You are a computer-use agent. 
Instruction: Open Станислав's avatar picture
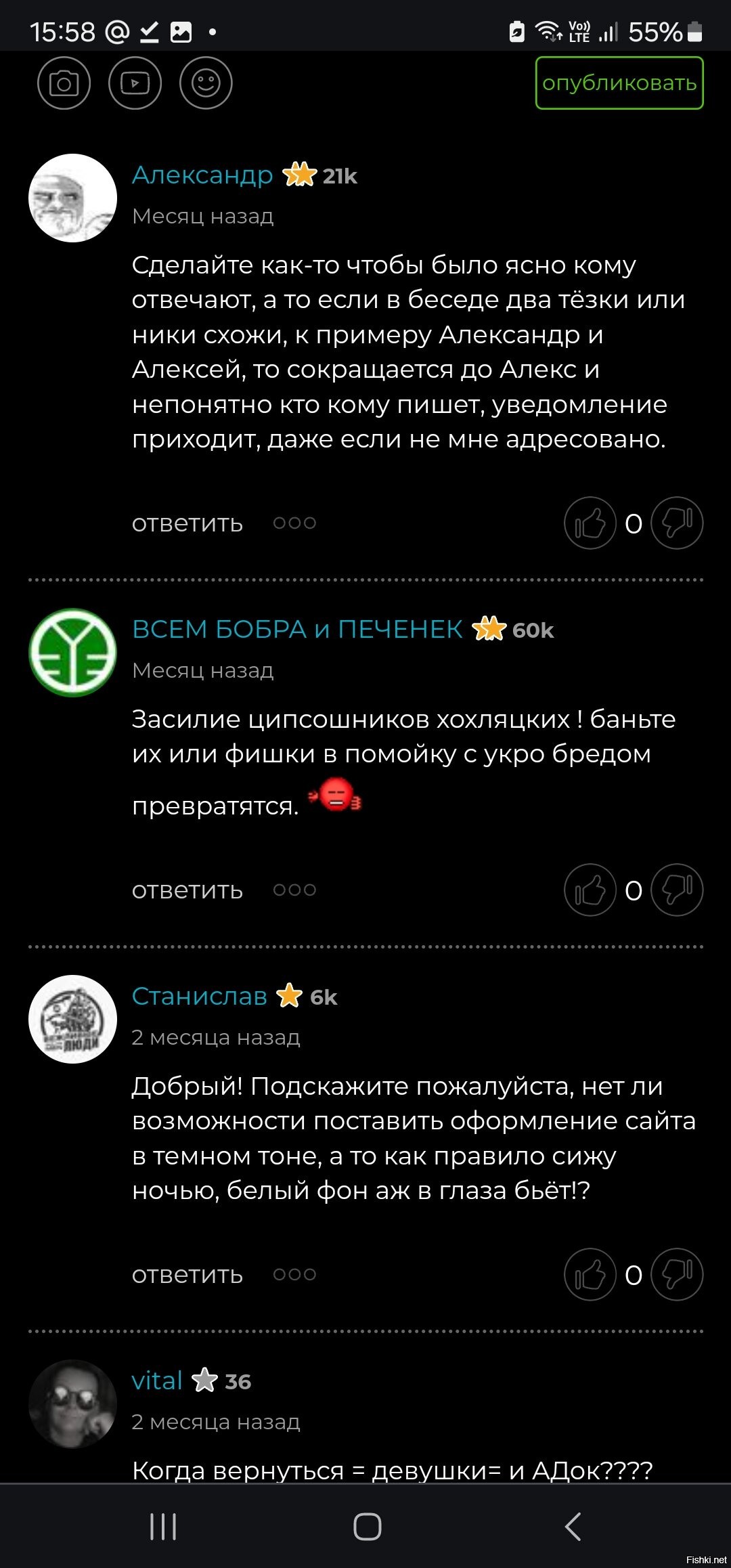pyautogui.click(x=72, y=1019)
